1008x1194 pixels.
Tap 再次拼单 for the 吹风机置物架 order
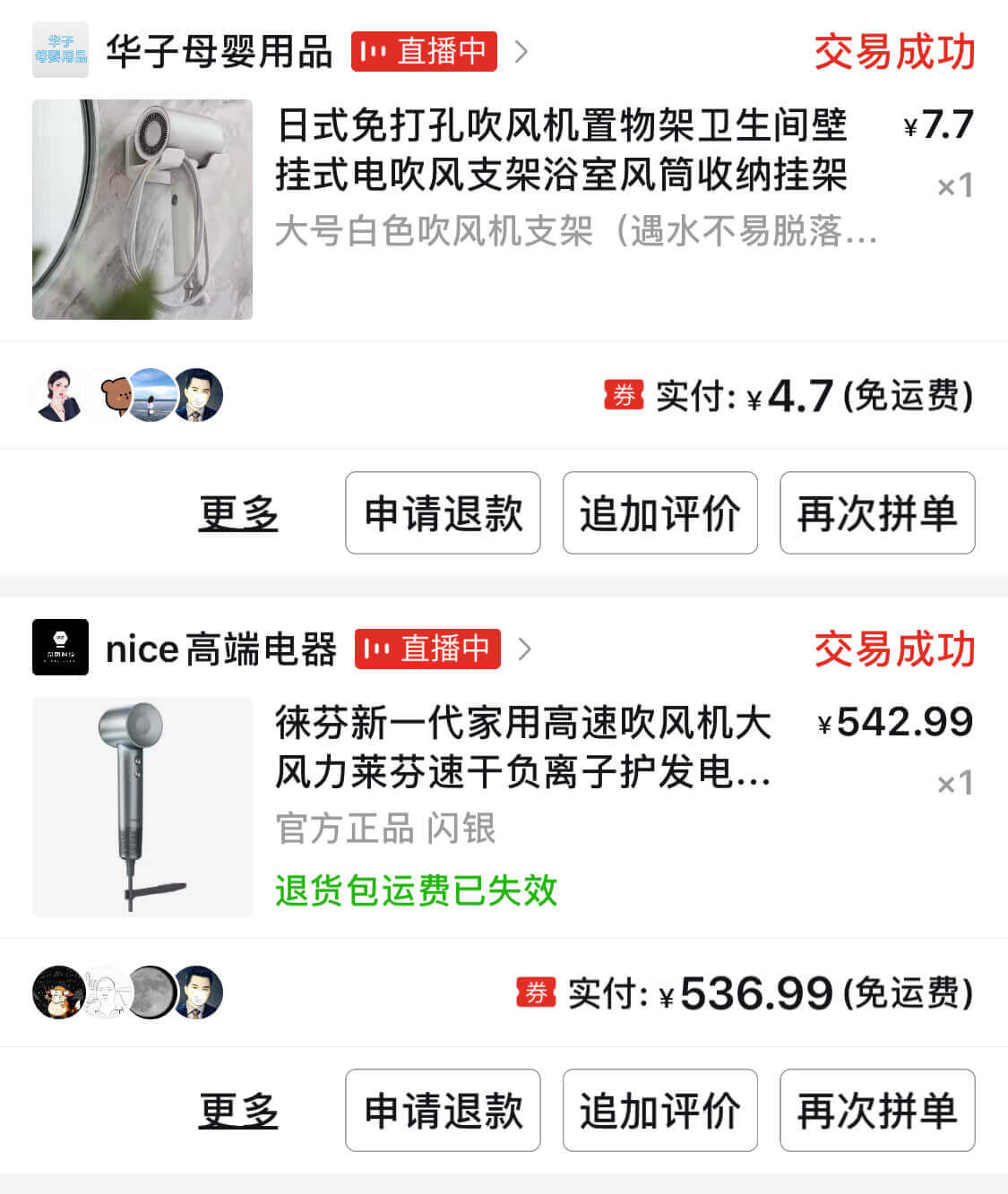(x=877, y=513)
